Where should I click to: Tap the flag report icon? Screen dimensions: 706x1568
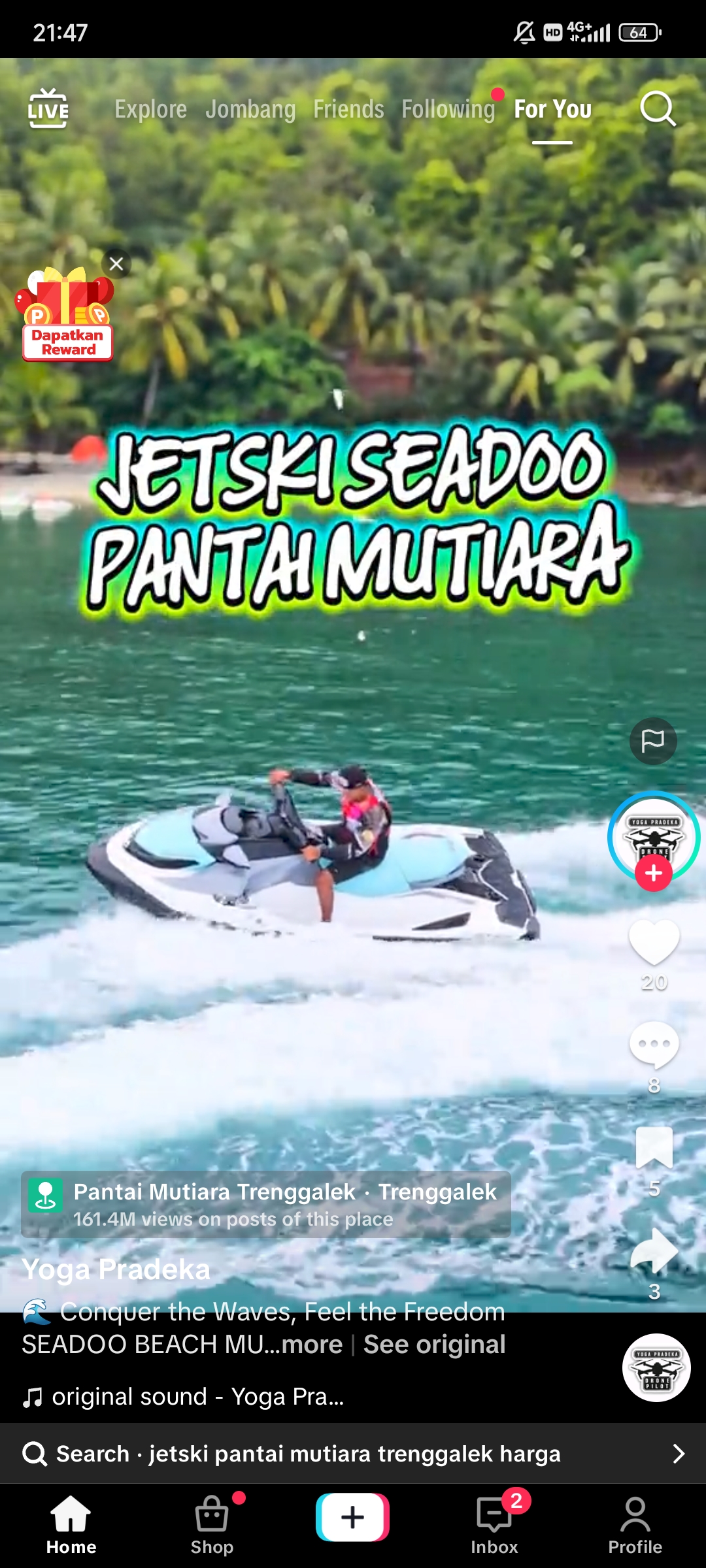653,741
